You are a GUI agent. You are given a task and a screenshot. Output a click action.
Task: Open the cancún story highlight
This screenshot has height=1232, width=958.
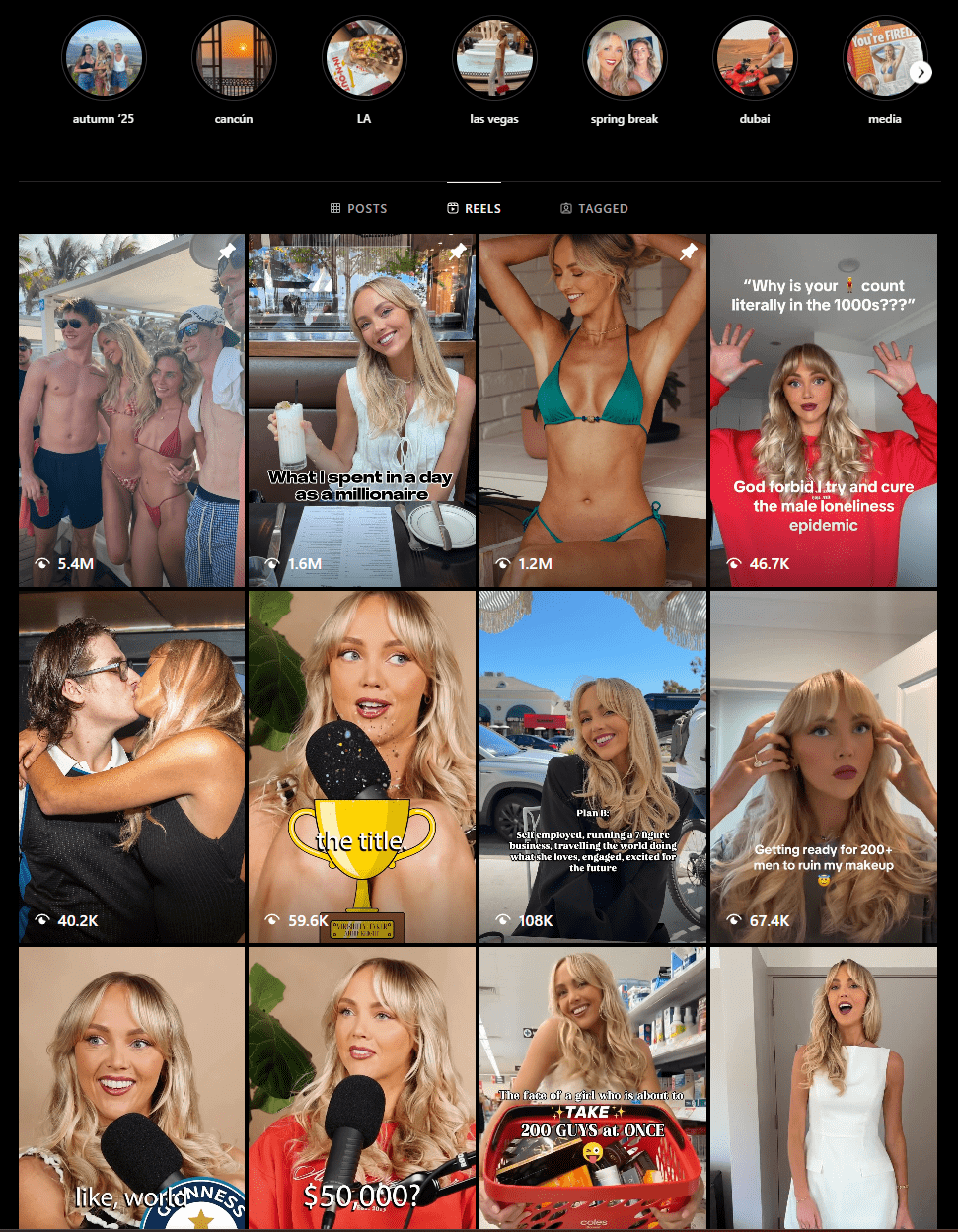tap(234, 58)
